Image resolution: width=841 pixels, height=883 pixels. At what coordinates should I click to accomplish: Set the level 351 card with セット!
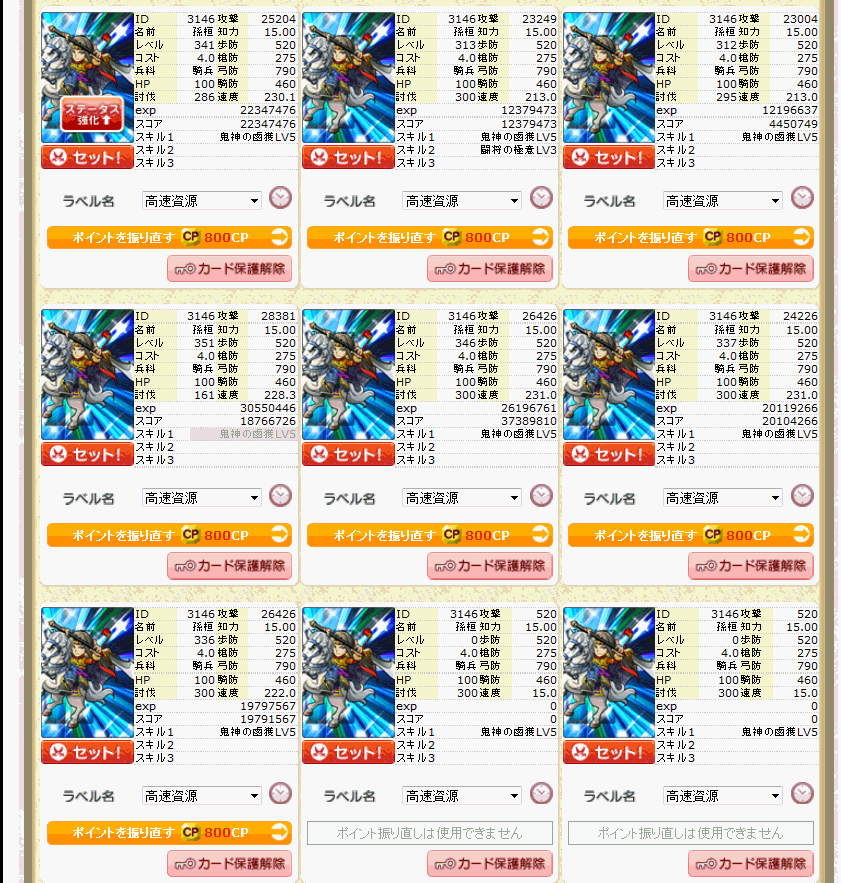tap(87, 454)
